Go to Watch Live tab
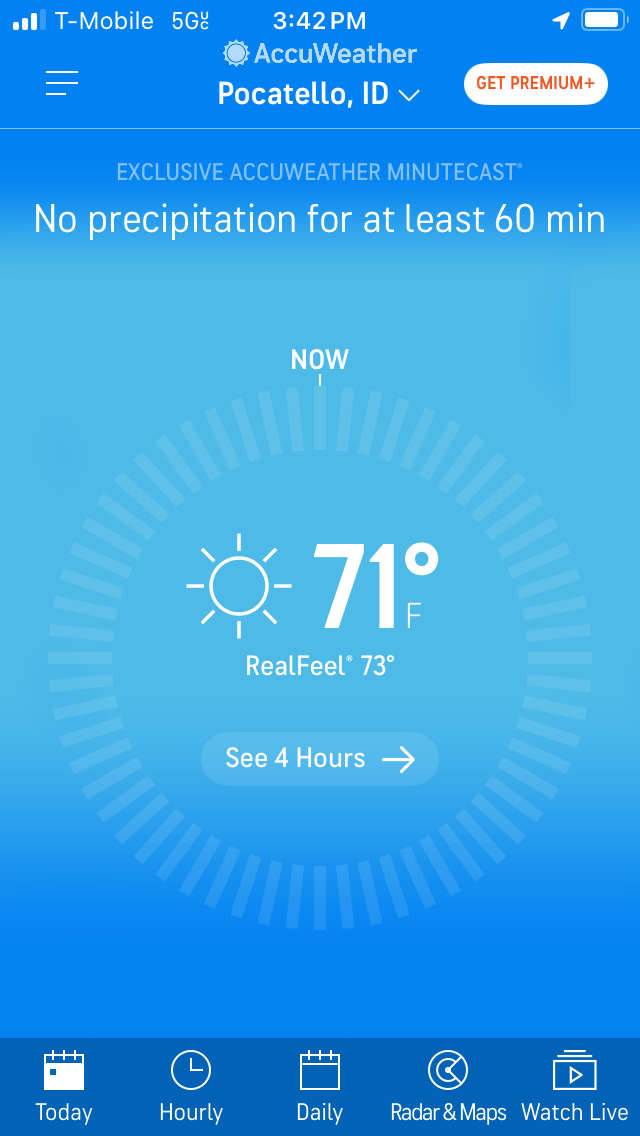The height and width of the screenshot is (1136, 640). [575, 1086]
